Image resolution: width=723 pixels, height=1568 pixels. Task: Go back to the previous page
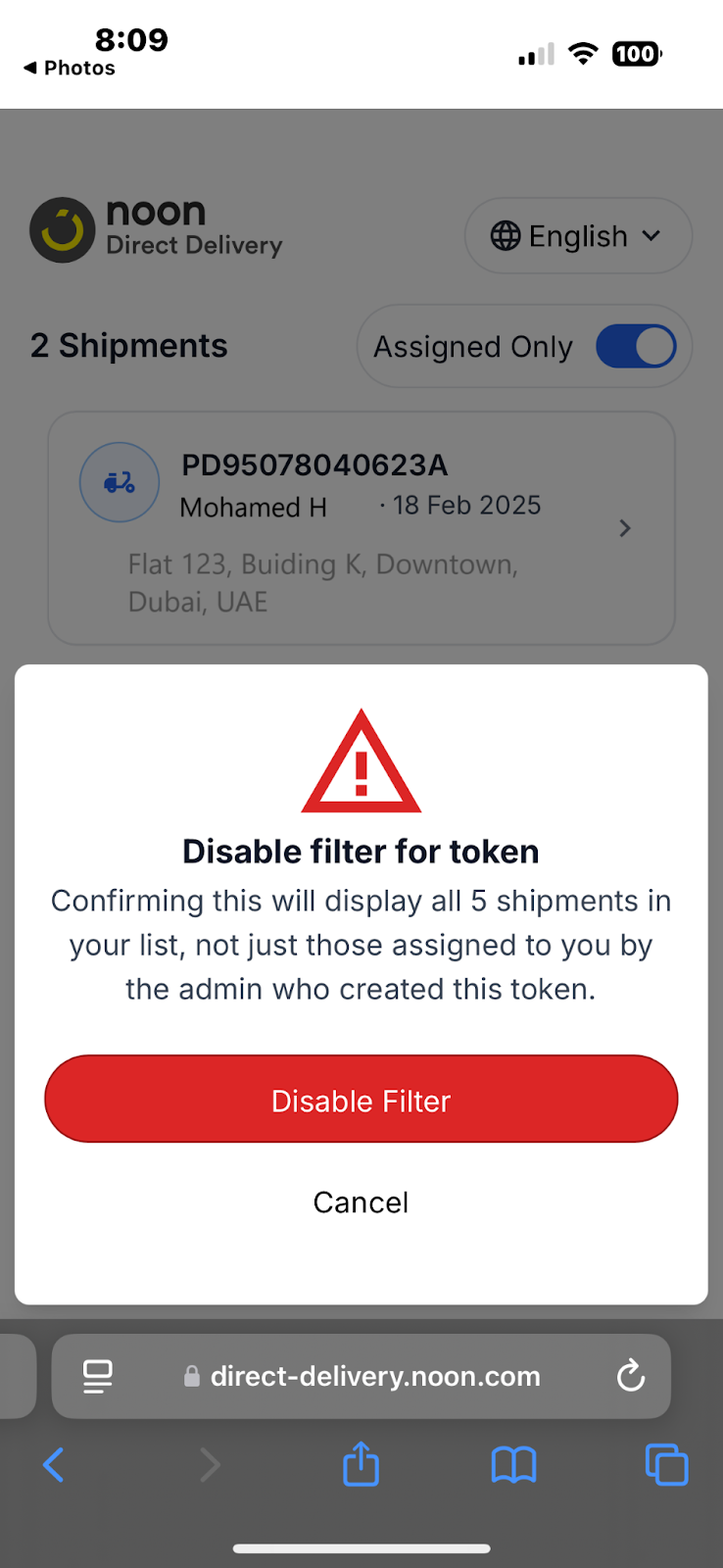[x=54, y=1465]
